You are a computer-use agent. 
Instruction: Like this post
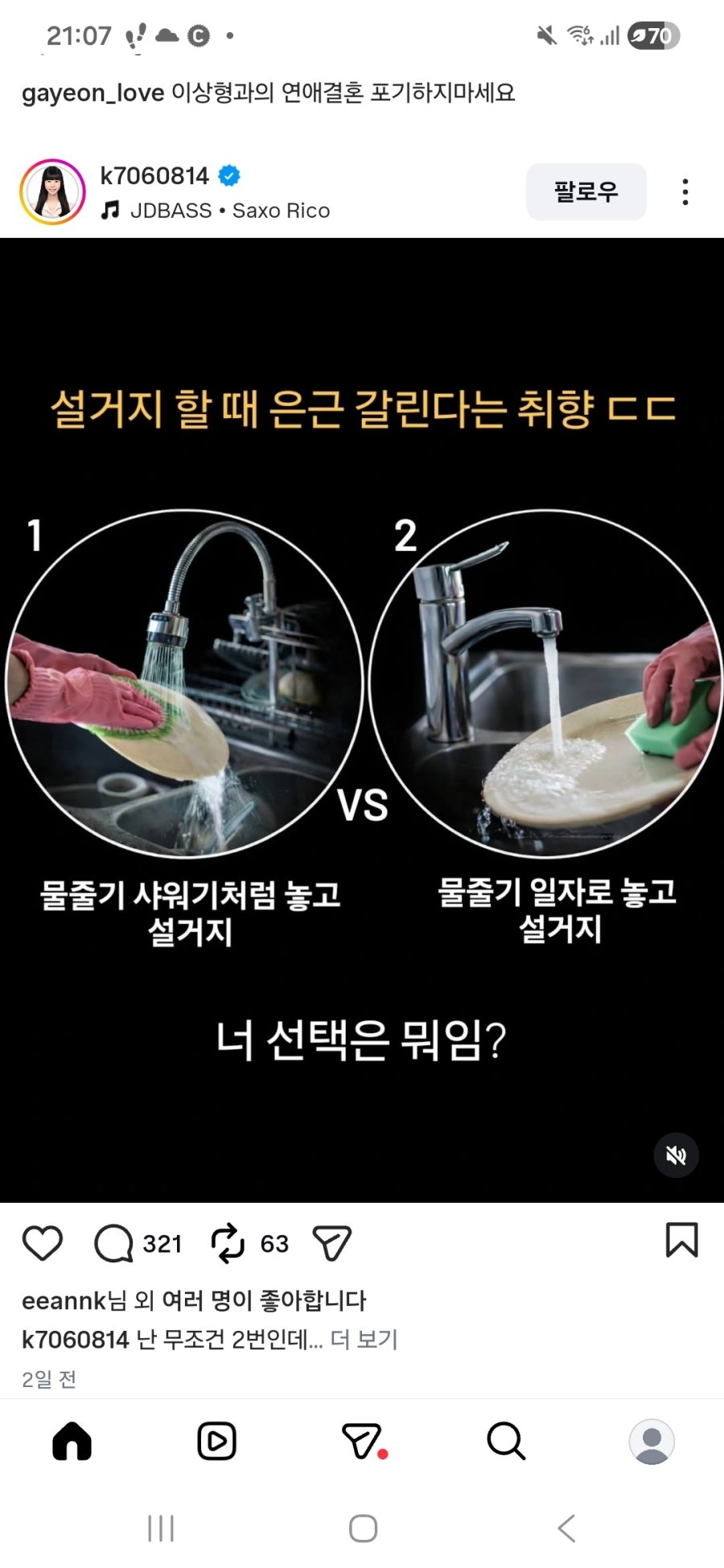(43, 1243)
